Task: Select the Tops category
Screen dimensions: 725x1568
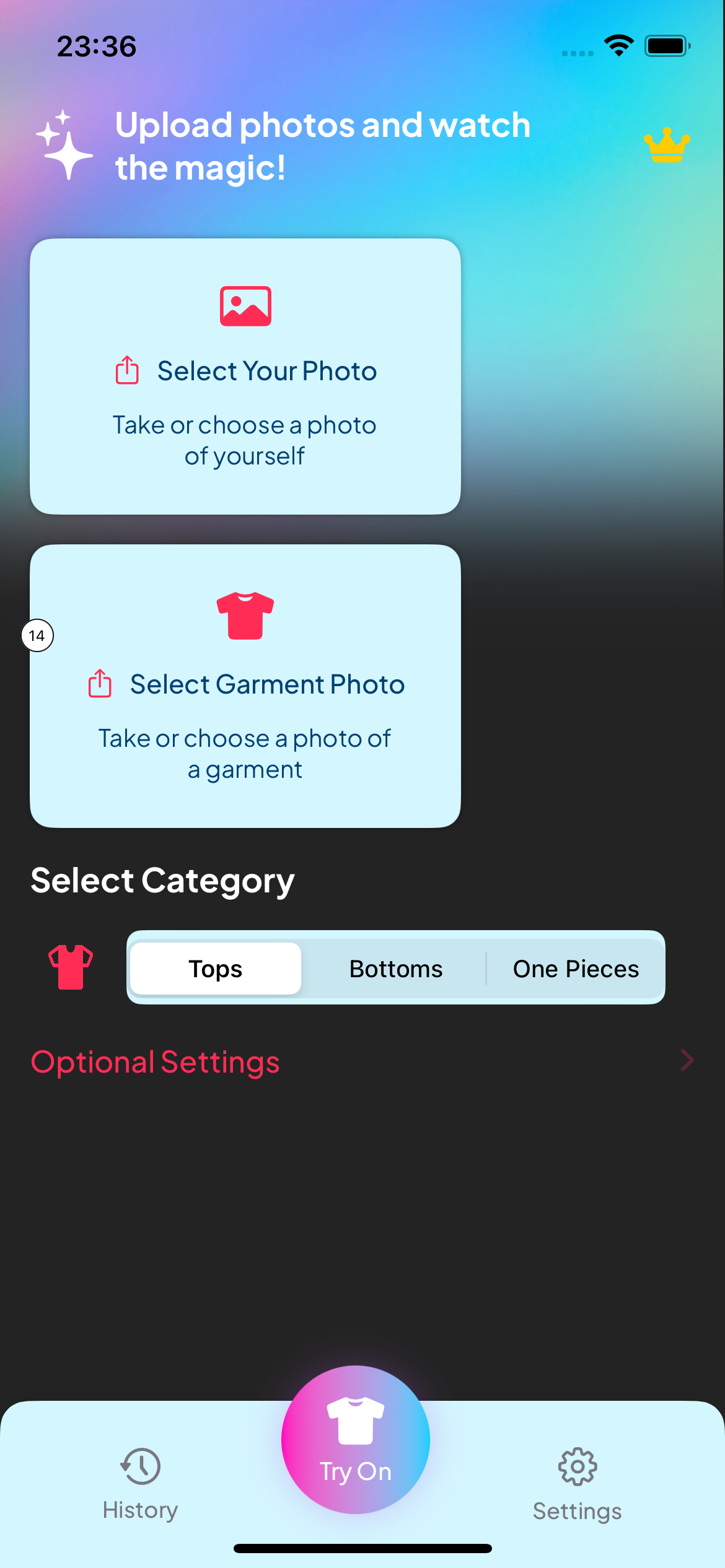Action: tap(216, 969)
